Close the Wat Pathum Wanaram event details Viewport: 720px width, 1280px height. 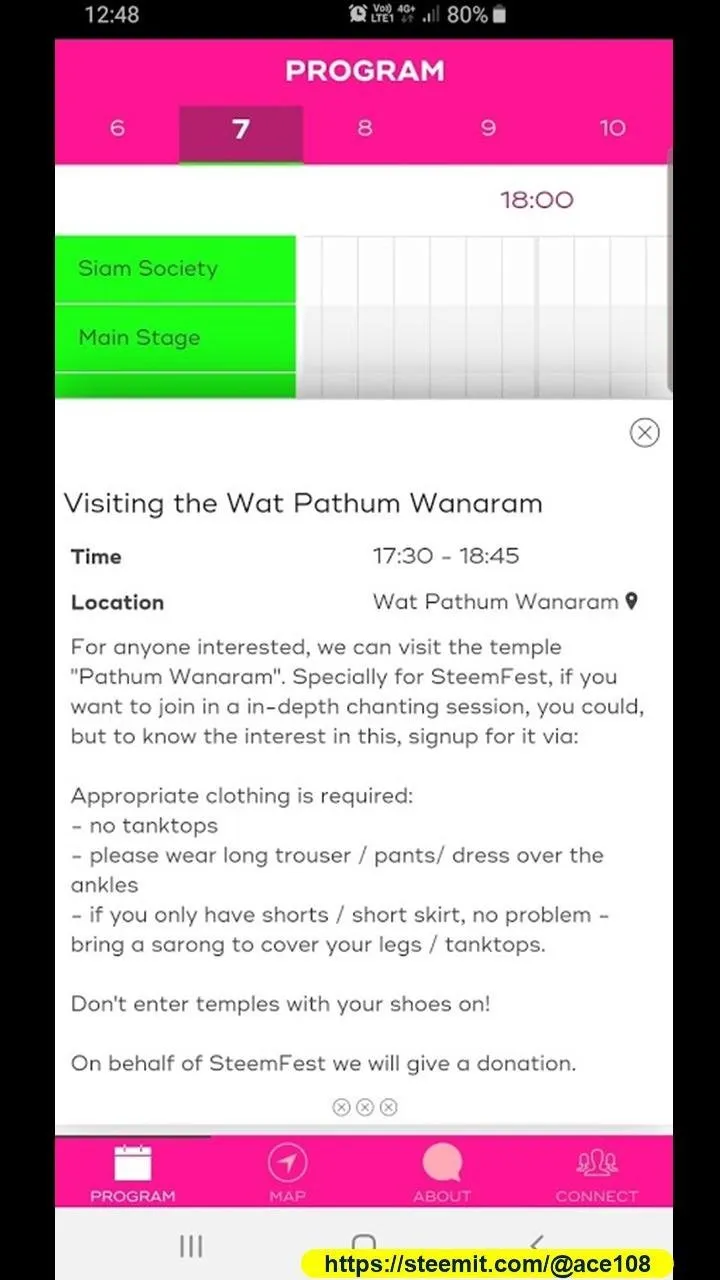(x=644, y=432)
